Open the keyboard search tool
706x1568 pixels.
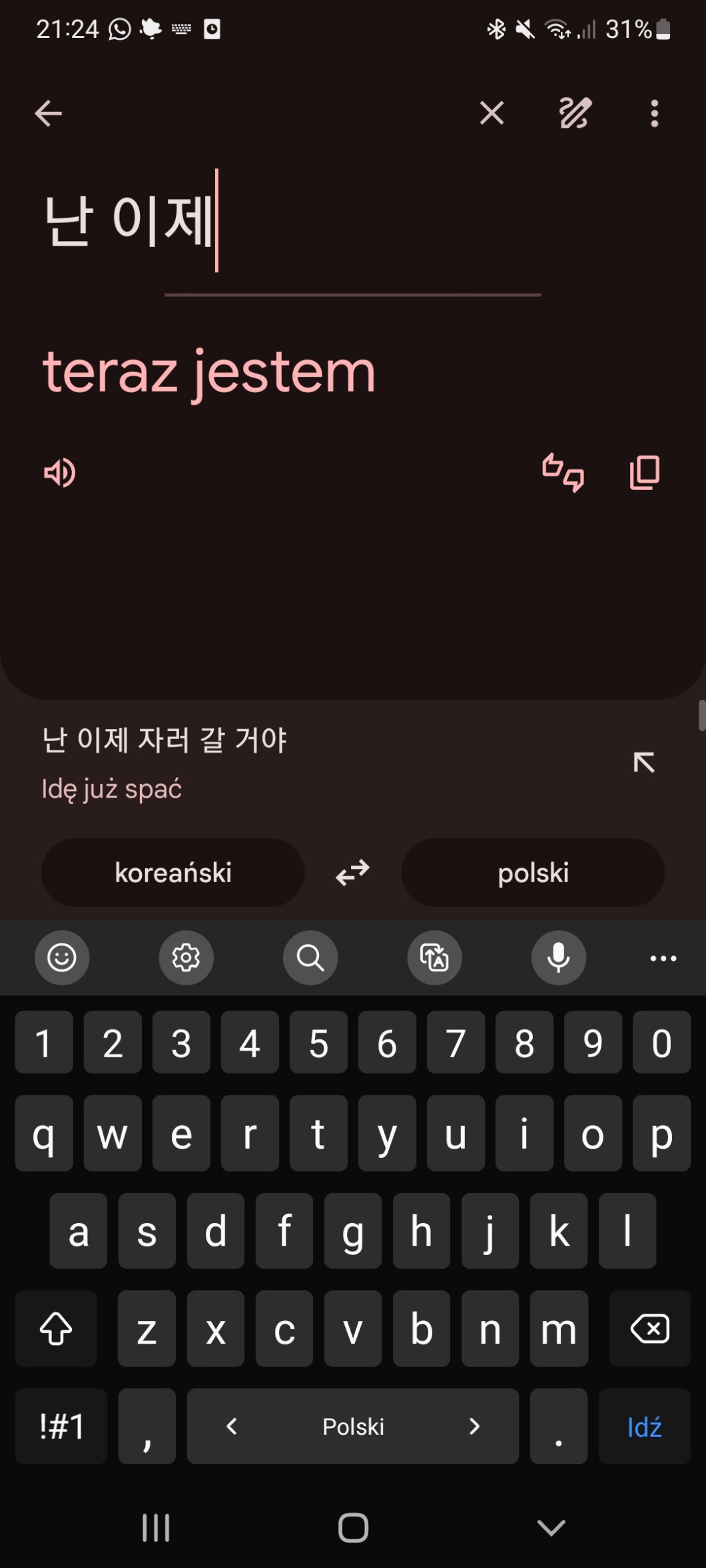coord(310,958)
